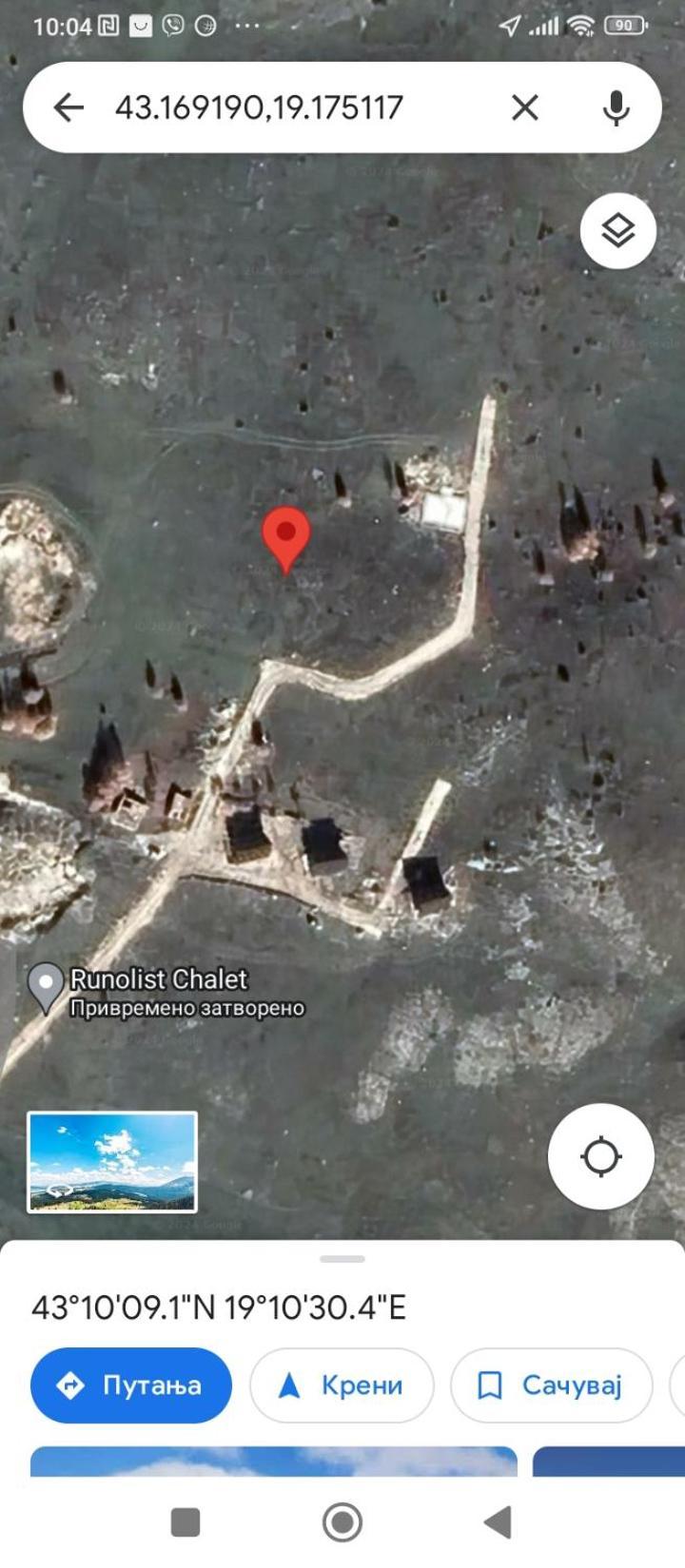
Task: Start voice search with the microphone
Action: (x=616, y=107)
